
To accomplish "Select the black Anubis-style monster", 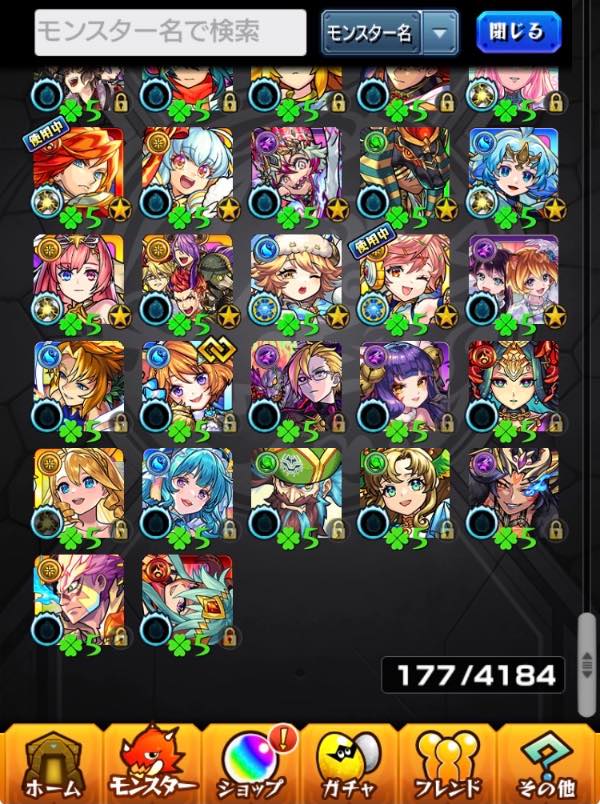I will click(405, 172).
